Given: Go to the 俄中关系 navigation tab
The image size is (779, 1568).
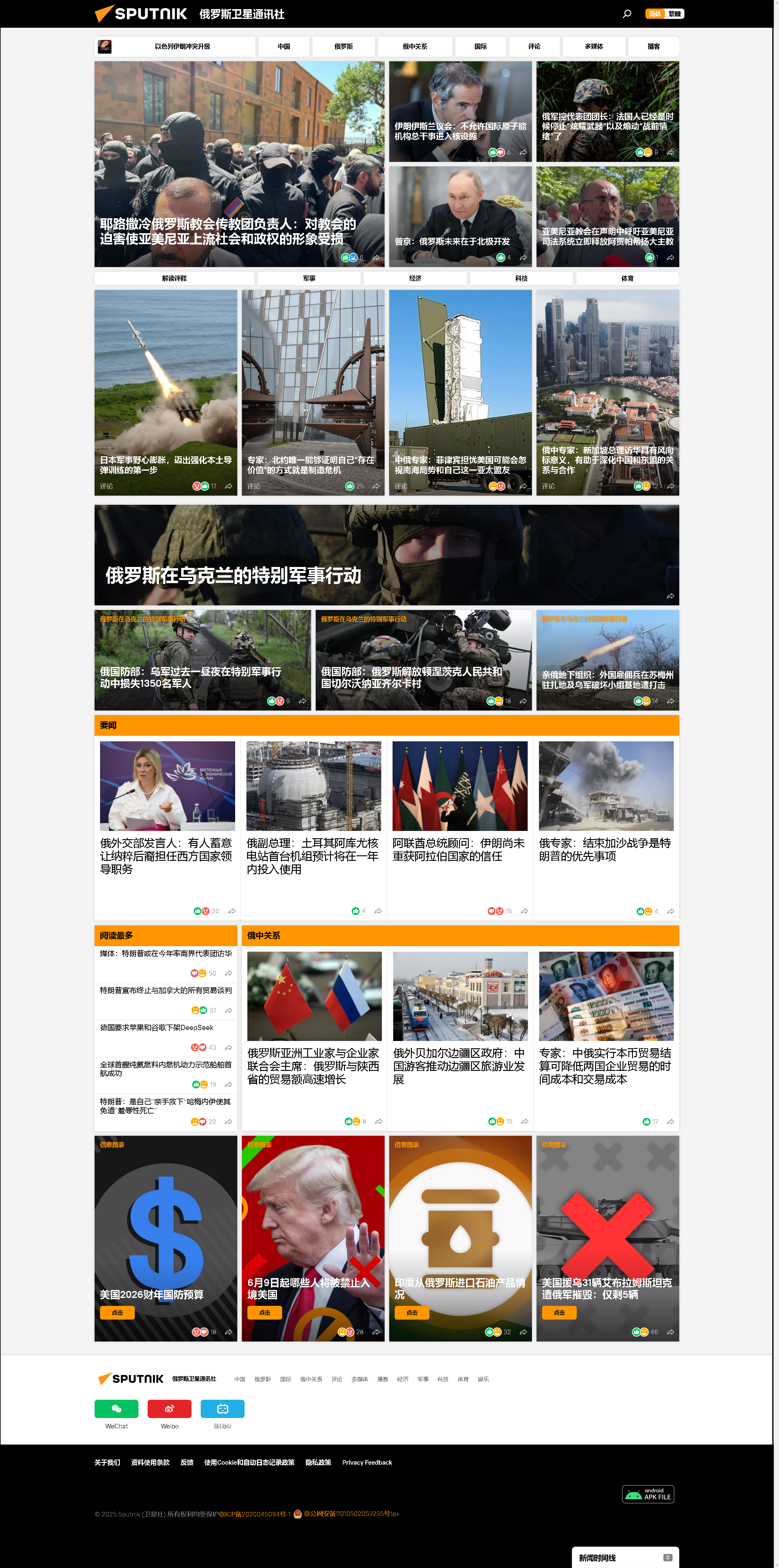Looking at the screenshot, I should click(x=415, y=46).
